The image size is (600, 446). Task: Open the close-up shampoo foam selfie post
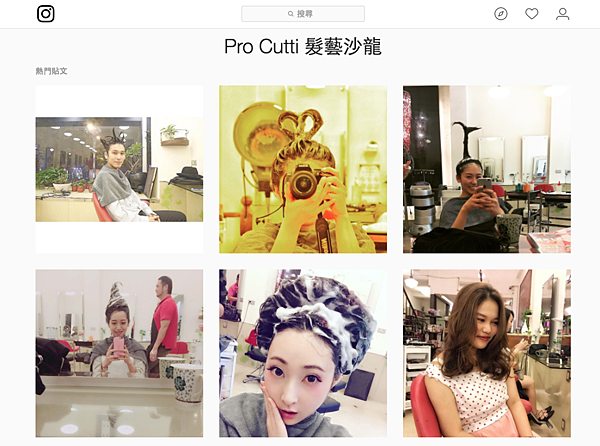click(x=302, y=352)
